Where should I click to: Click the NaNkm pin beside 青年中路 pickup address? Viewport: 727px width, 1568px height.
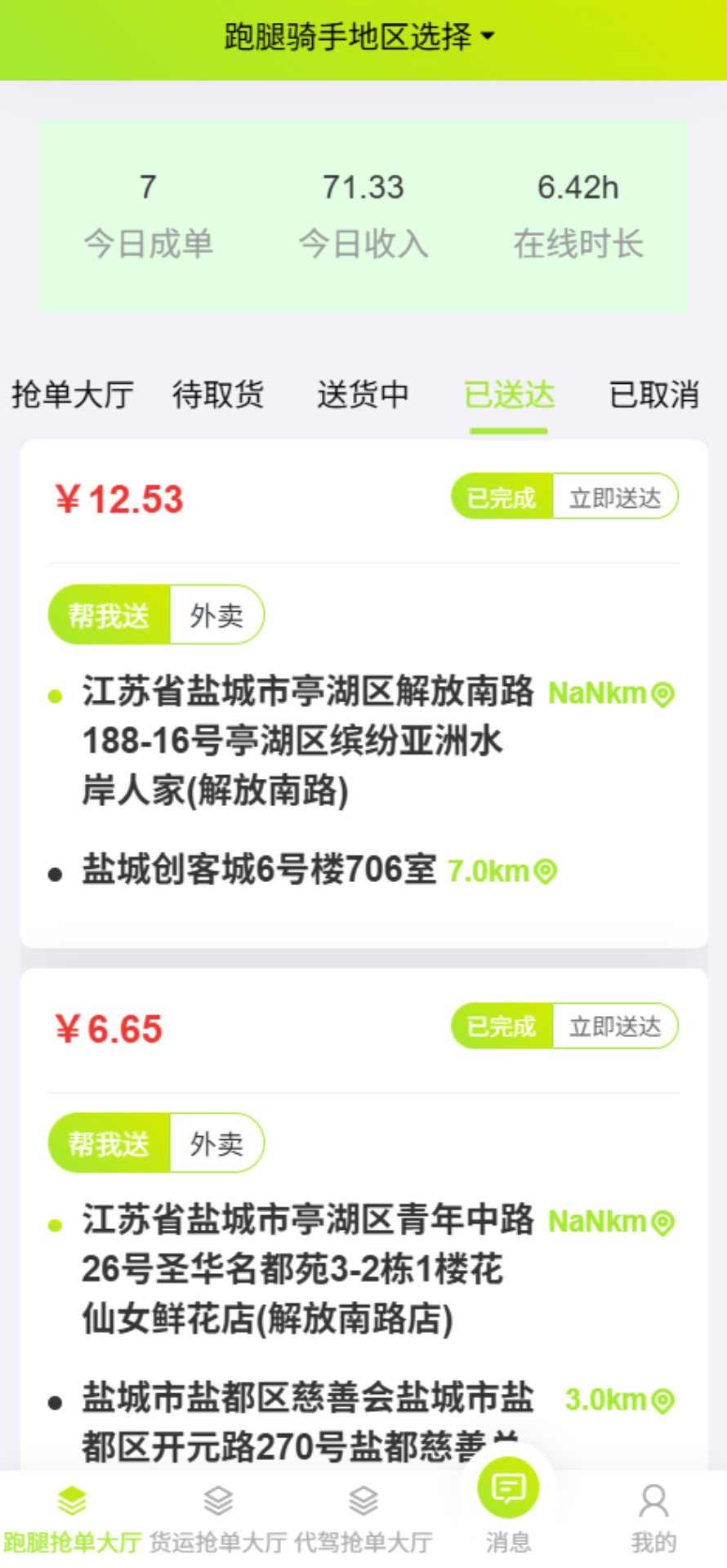(662, 1223)
